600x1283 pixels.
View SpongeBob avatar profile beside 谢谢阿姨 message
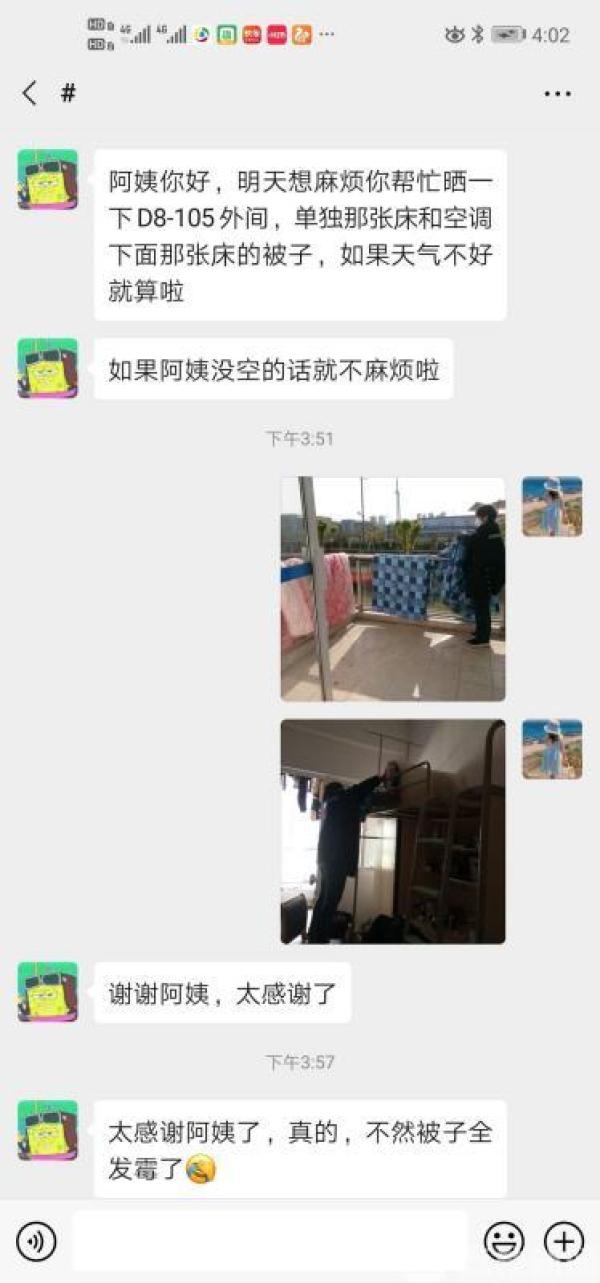tap(47, 992)
